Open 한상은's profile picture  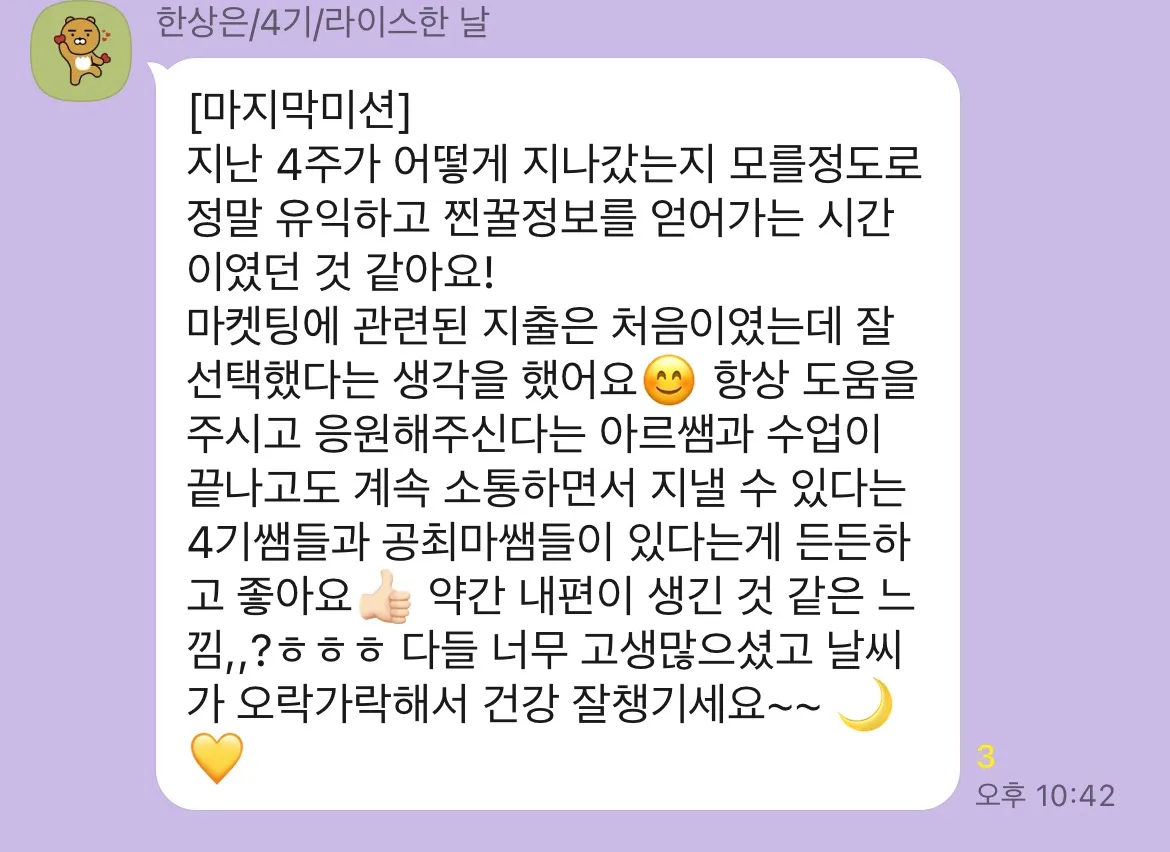click(81, 51)
